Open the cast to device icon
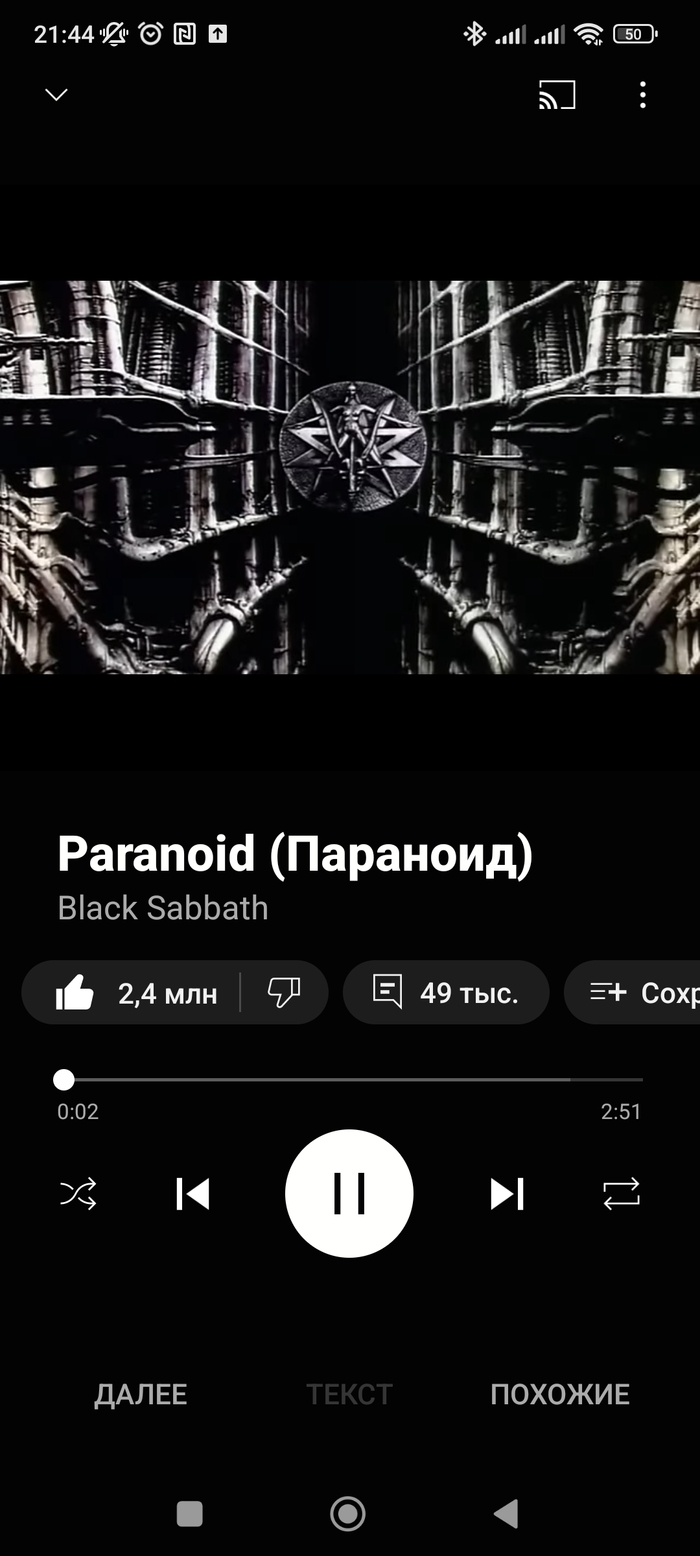Screen dimensions: 700x1556 [x=557, y=95]
